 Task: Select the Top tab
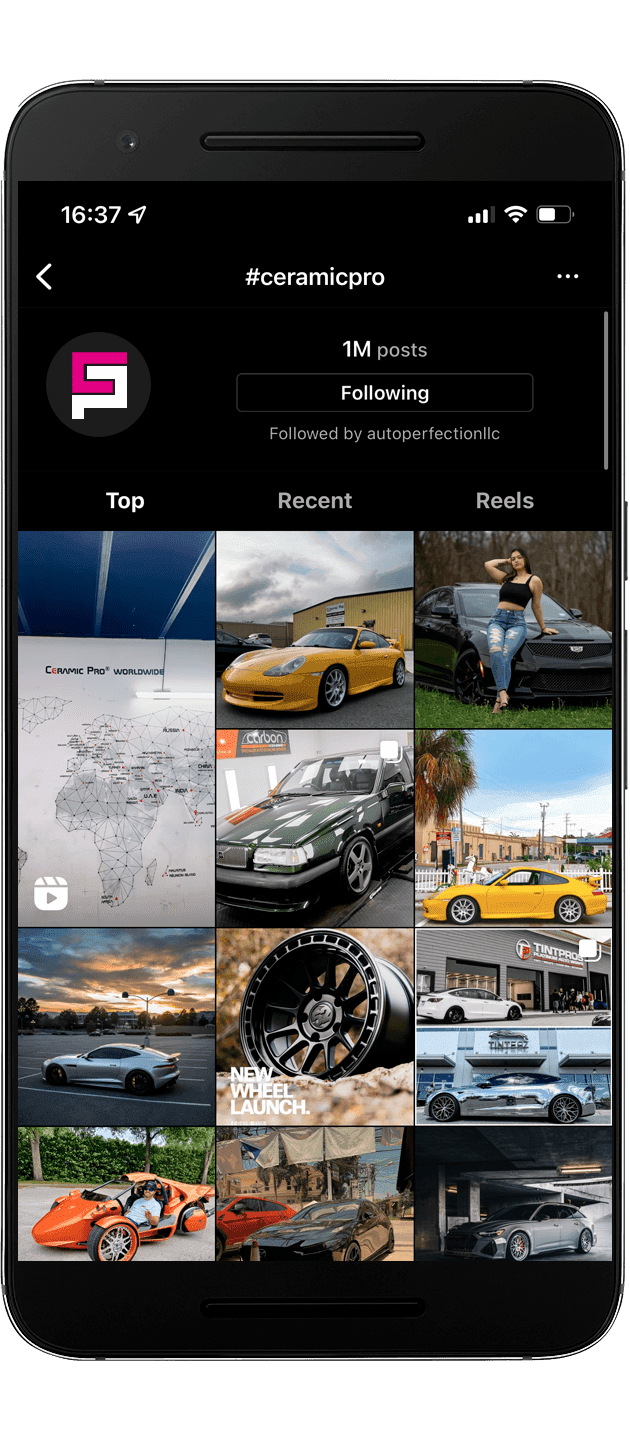(x=125, y=501)
